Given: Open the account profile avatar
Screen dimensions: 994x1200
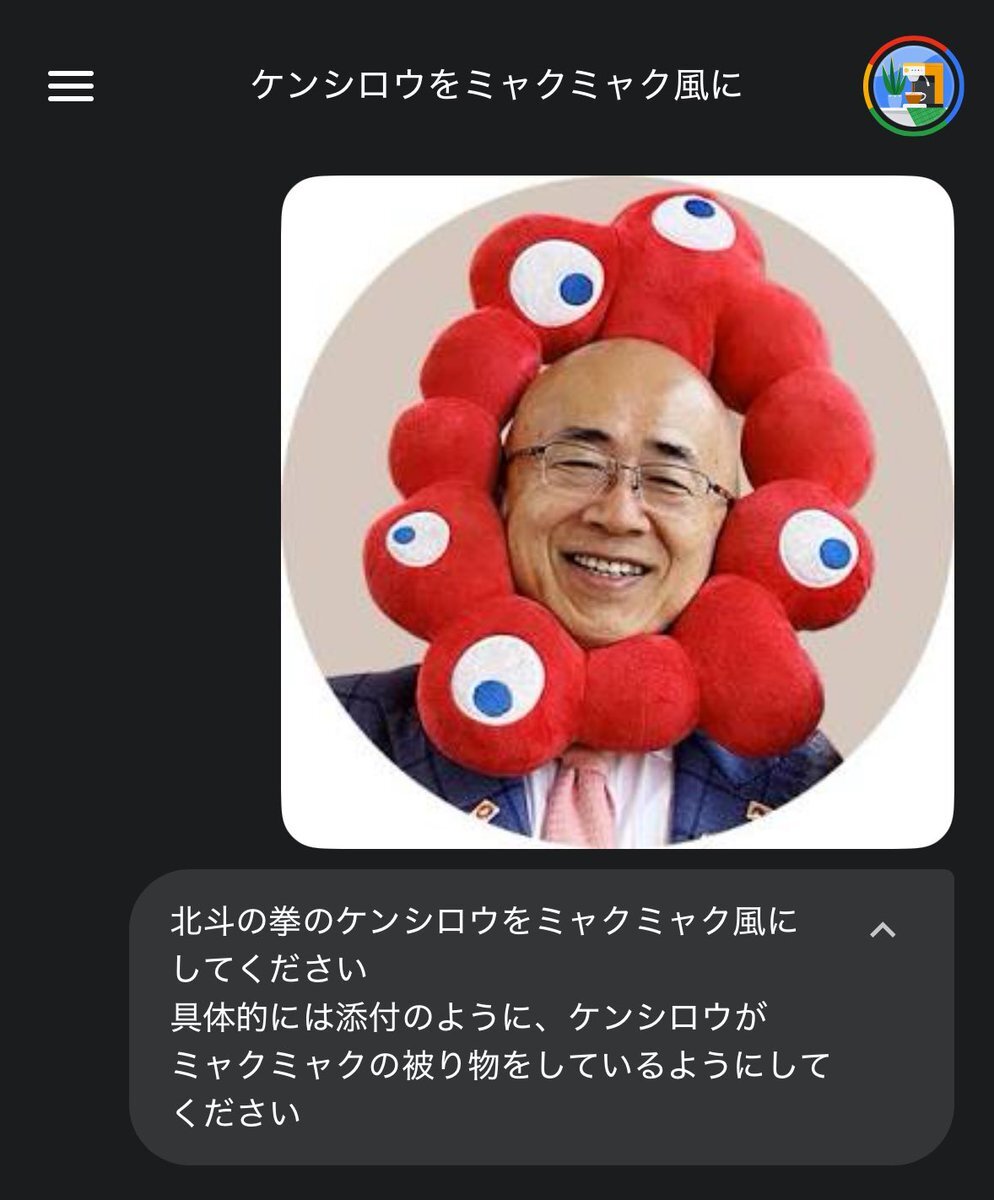Looking at the screenshot, I should [x=912, y=86].
